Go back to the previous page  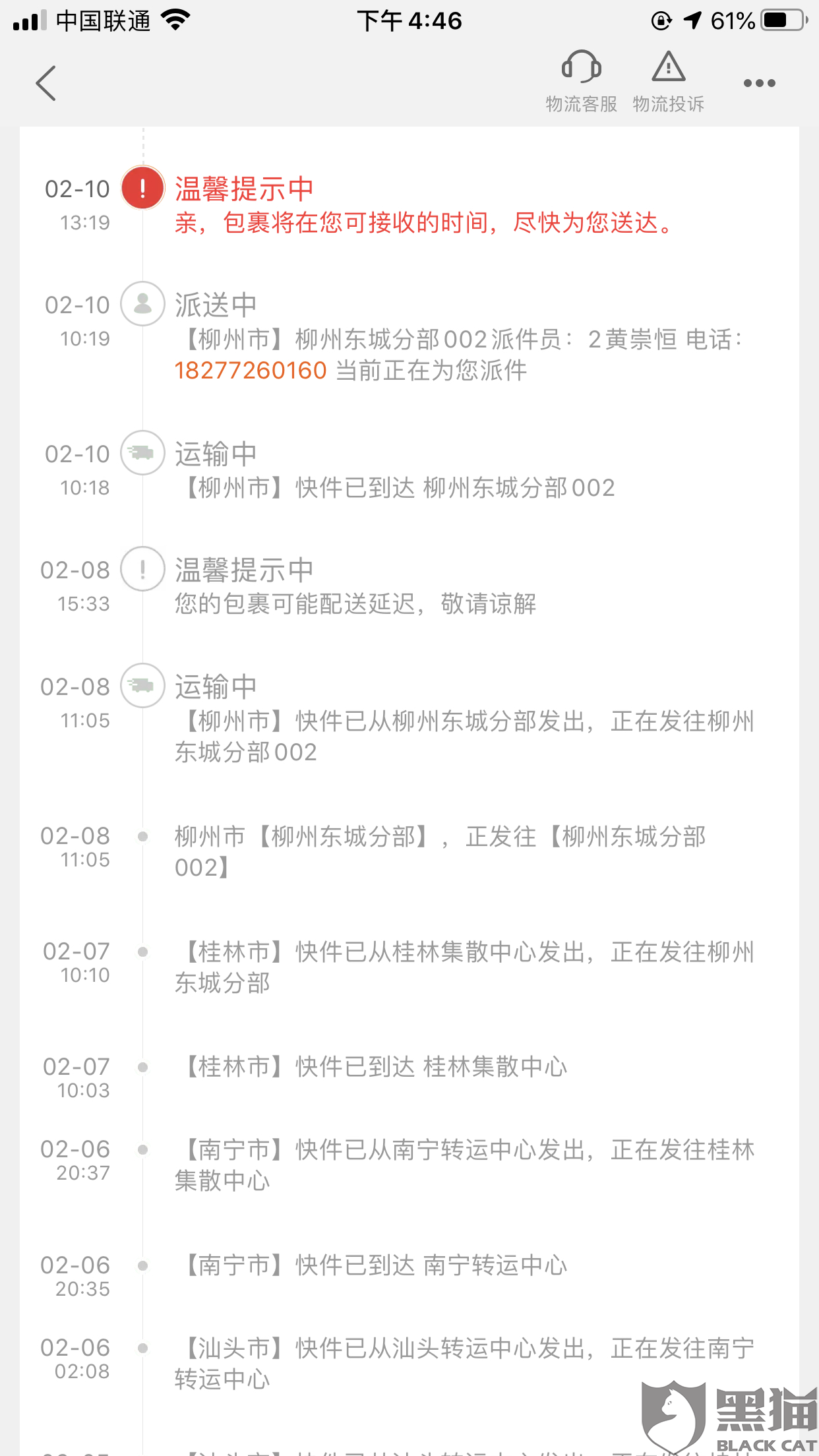point(46,83)
